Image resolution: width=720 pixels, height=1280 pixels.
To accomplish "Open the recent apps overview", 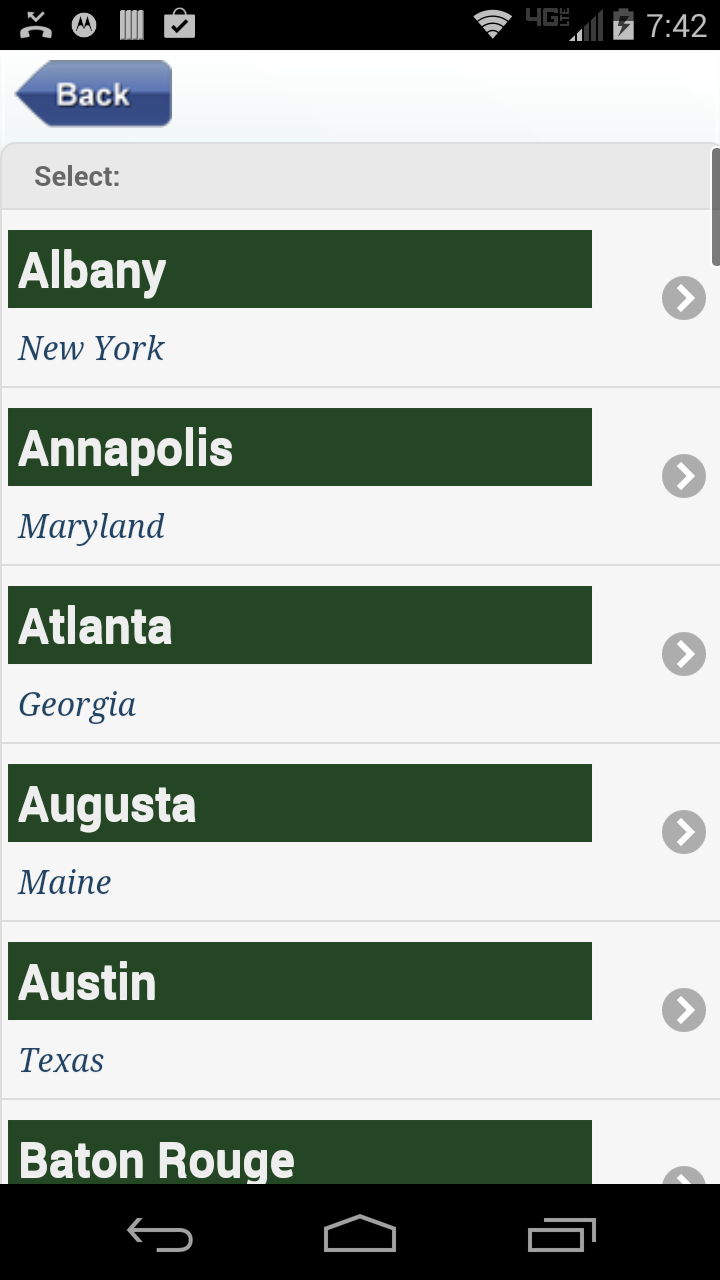I will coord(561,1234).
